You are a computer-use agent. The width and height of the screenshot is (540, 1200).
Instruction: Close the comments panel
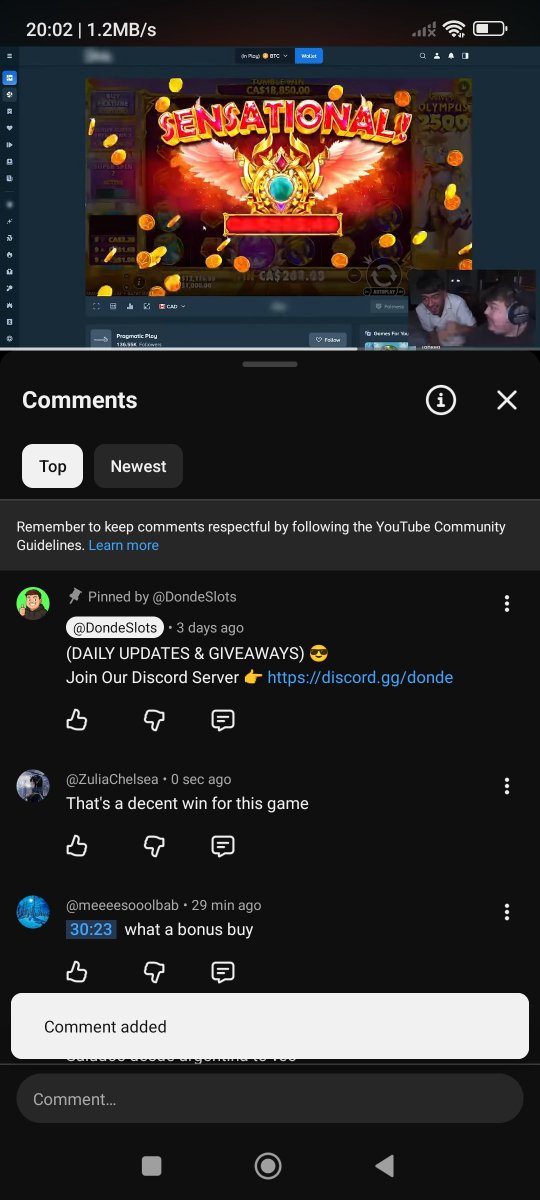(x=507, y=400)
